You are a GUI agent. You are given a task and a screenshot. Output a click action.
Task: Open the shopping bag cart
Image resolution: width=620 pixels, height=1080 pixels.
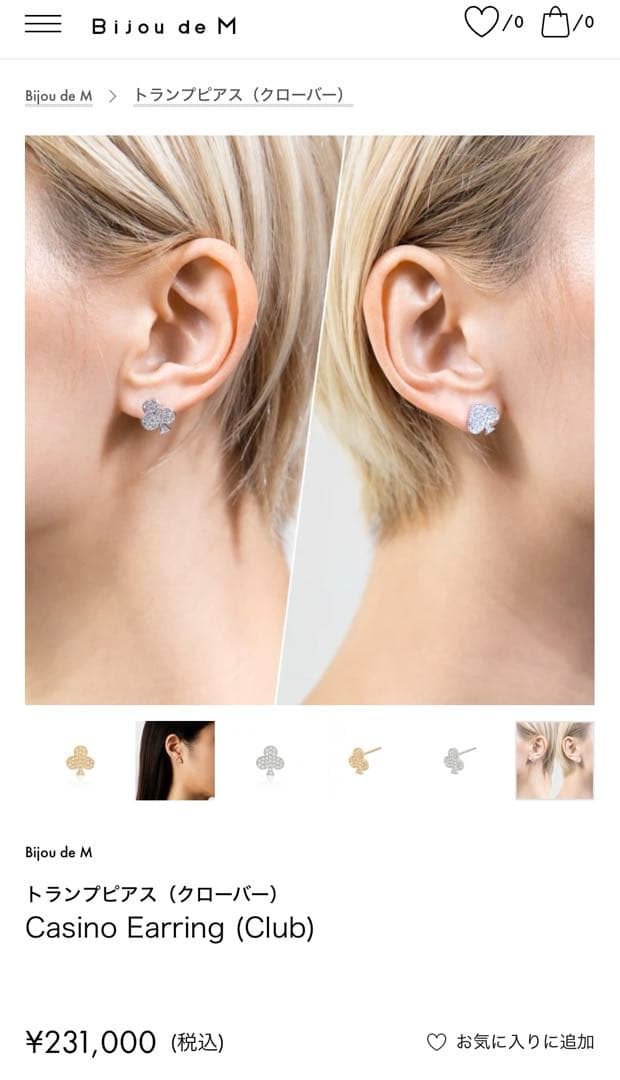556,22
